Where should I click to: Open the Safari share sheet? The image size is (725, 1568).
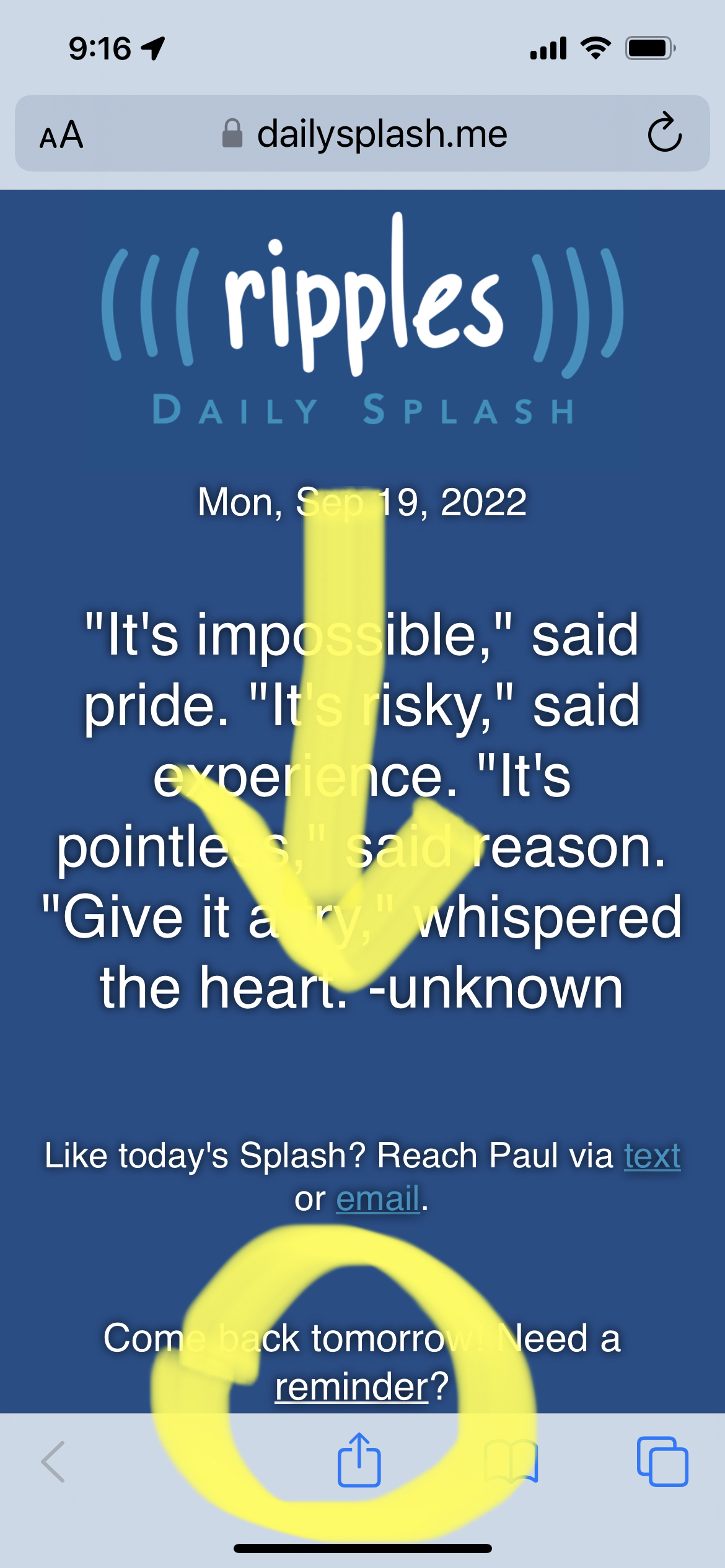pos(359,1460)
